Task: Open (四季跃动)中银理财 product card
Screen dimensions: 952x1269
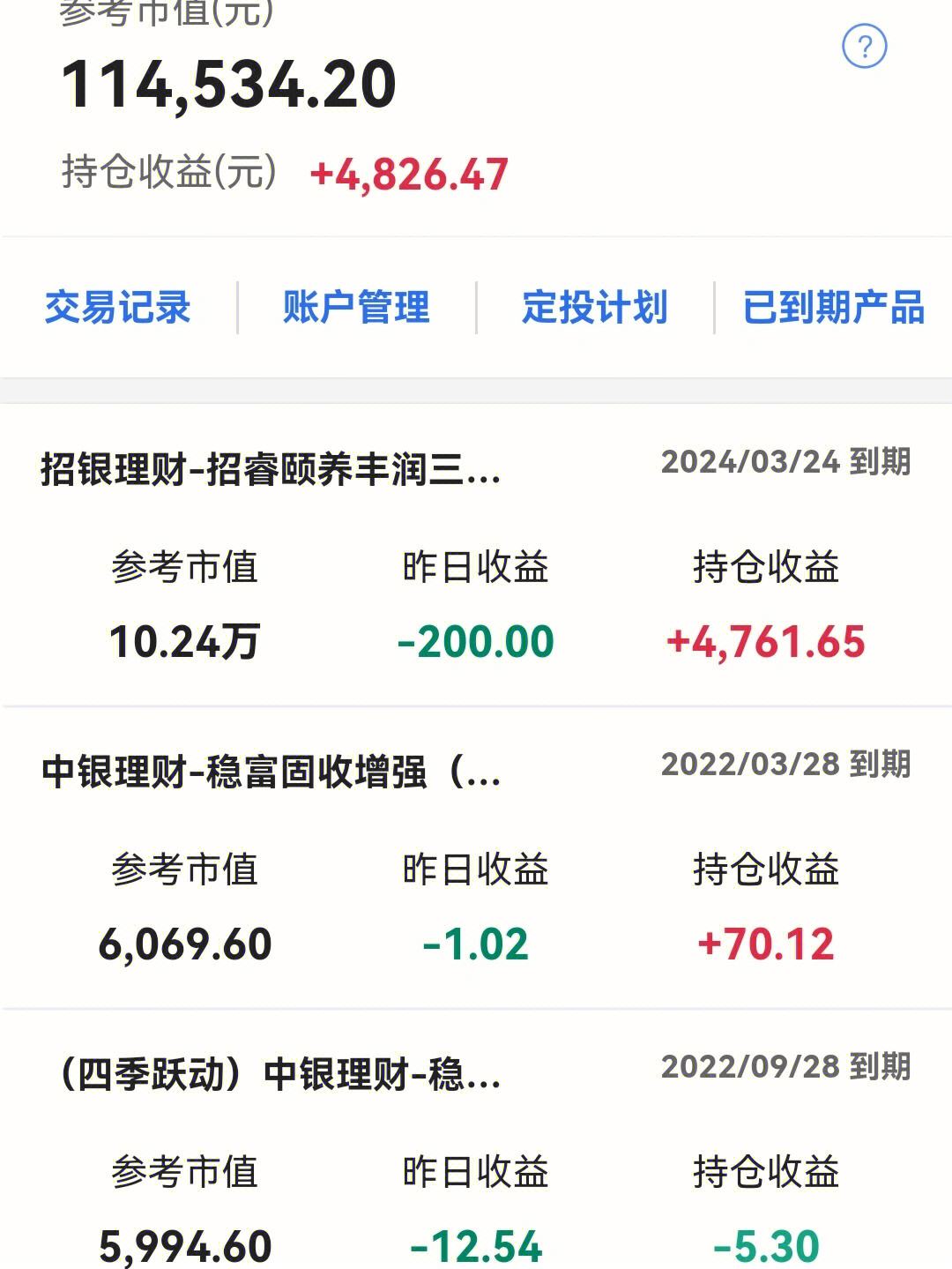Action: (279, 1074)
